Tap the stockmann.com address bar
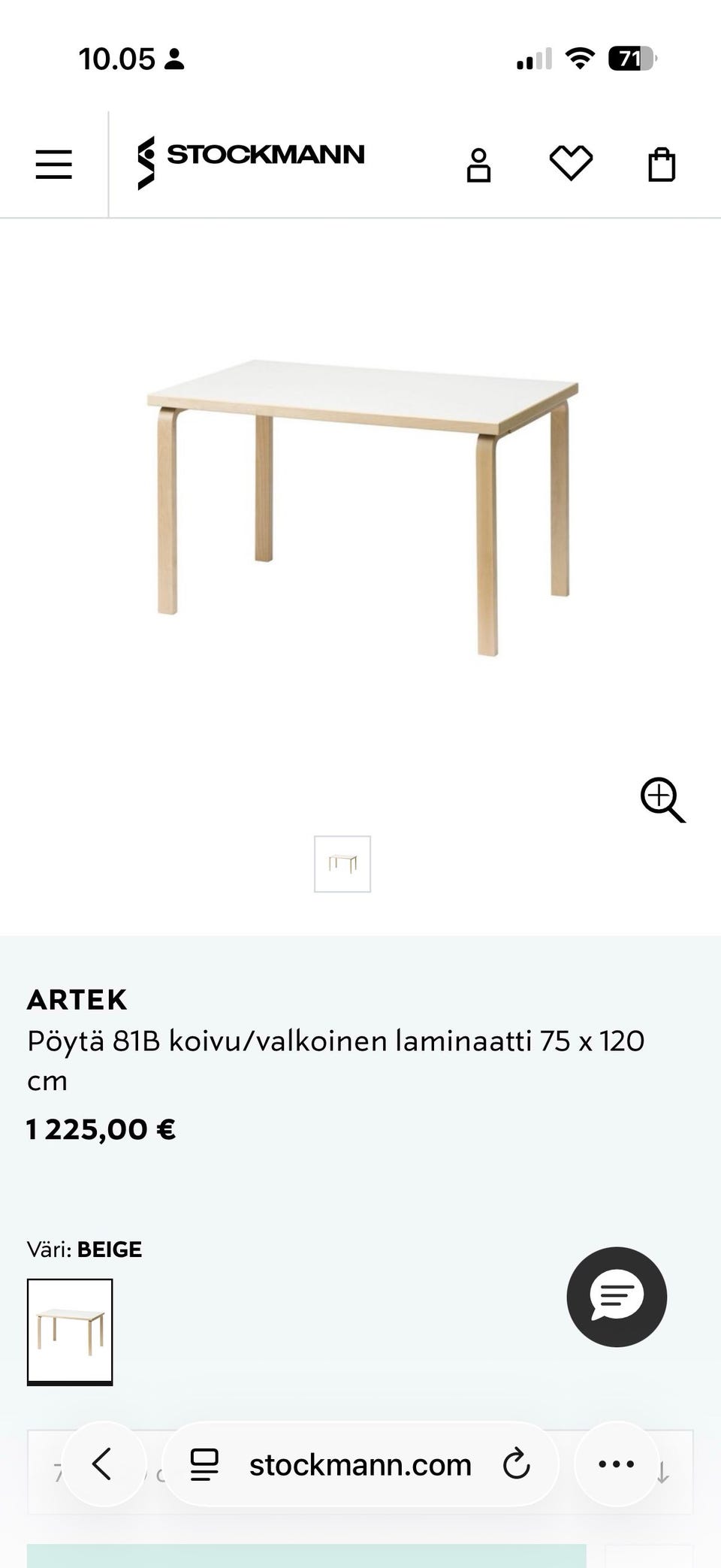This screenshot has height=1568, width=721. (360, 1464)
